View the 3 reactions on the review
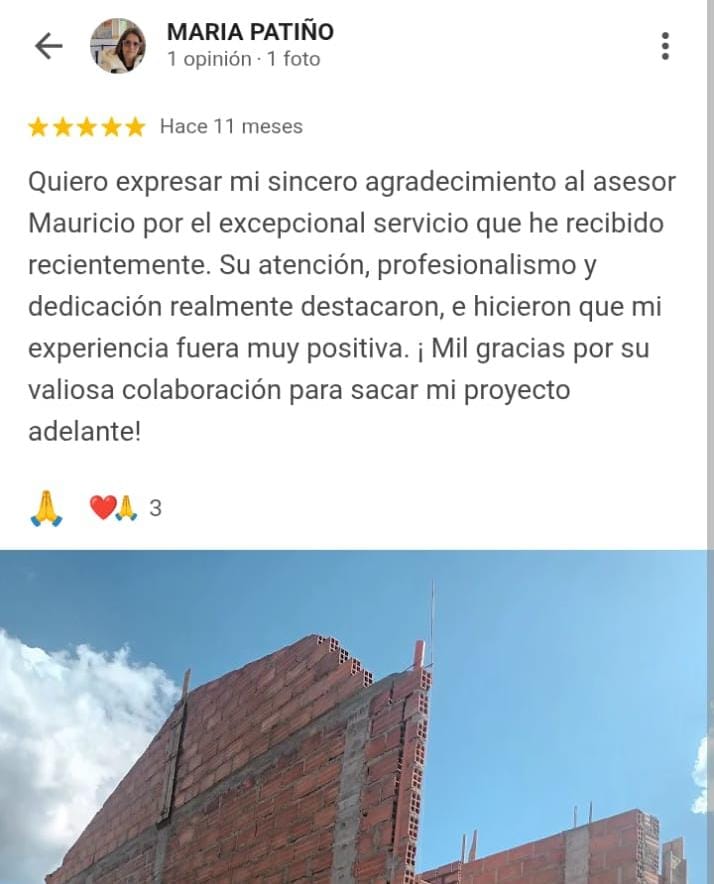 click(x=125, y=508)
